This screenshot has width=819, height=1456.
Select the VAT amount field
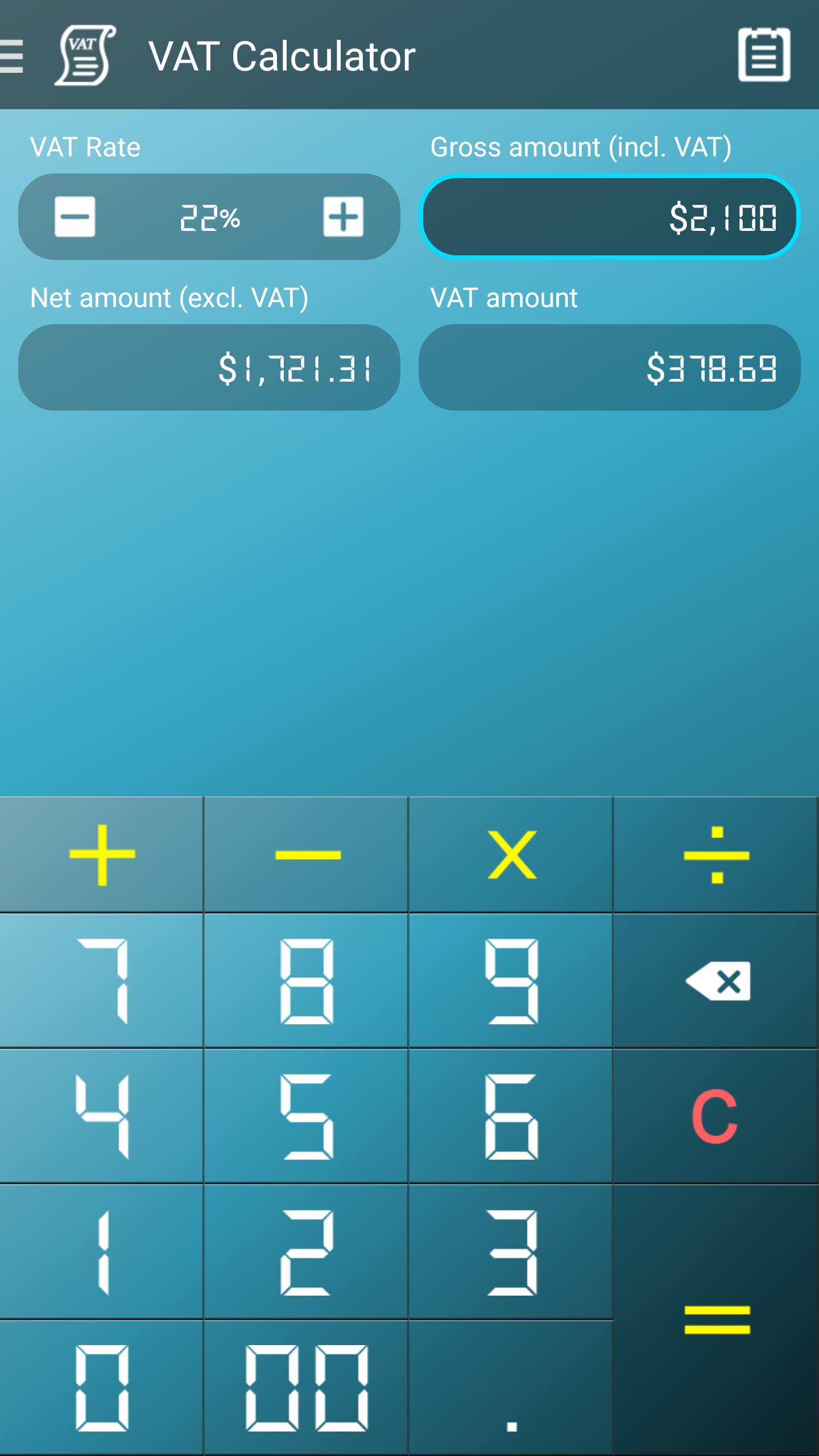click(609, 367)
